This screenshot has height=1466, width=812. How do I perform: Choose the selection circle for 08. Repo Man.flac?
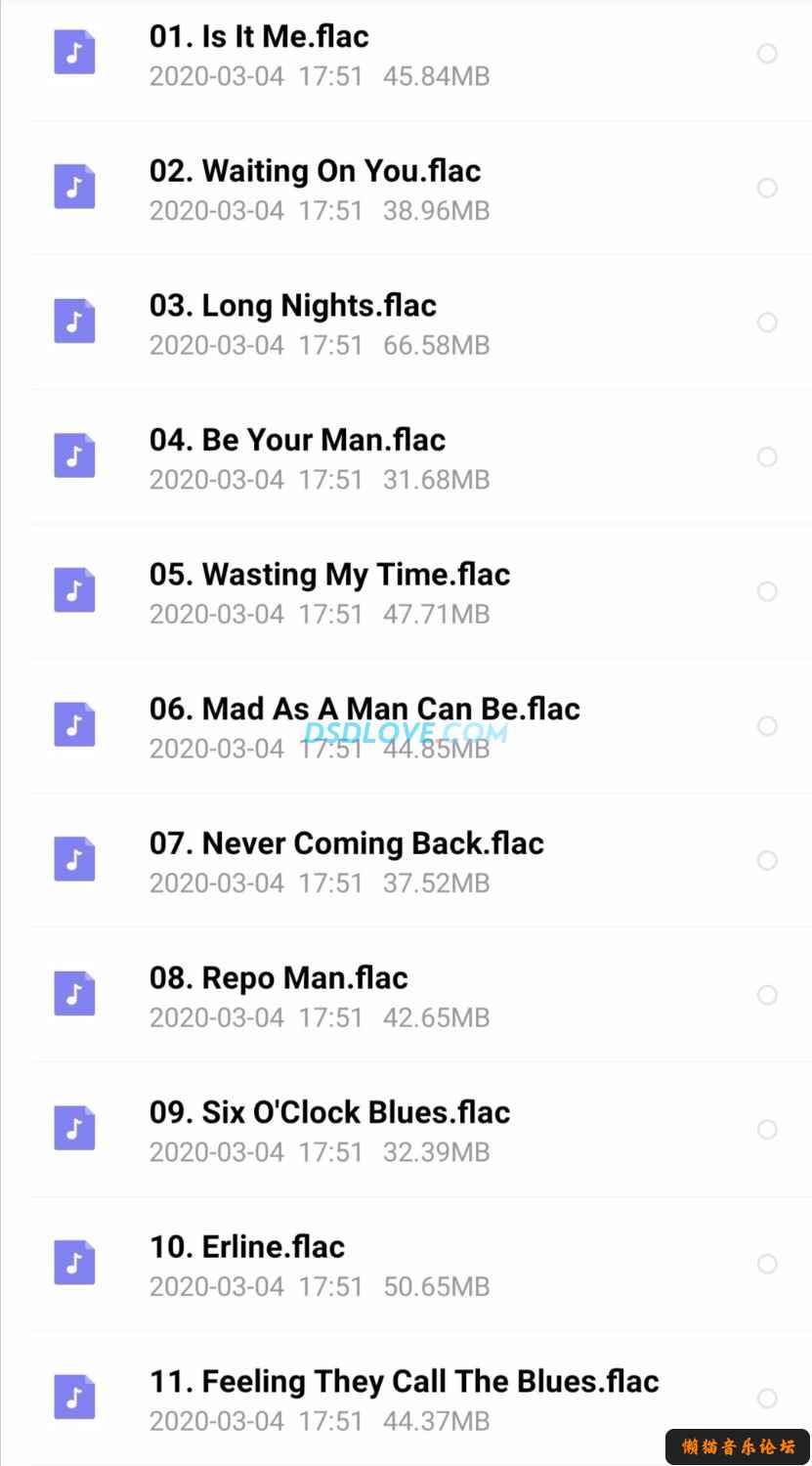pyautogui.click(x=768, y=995)
